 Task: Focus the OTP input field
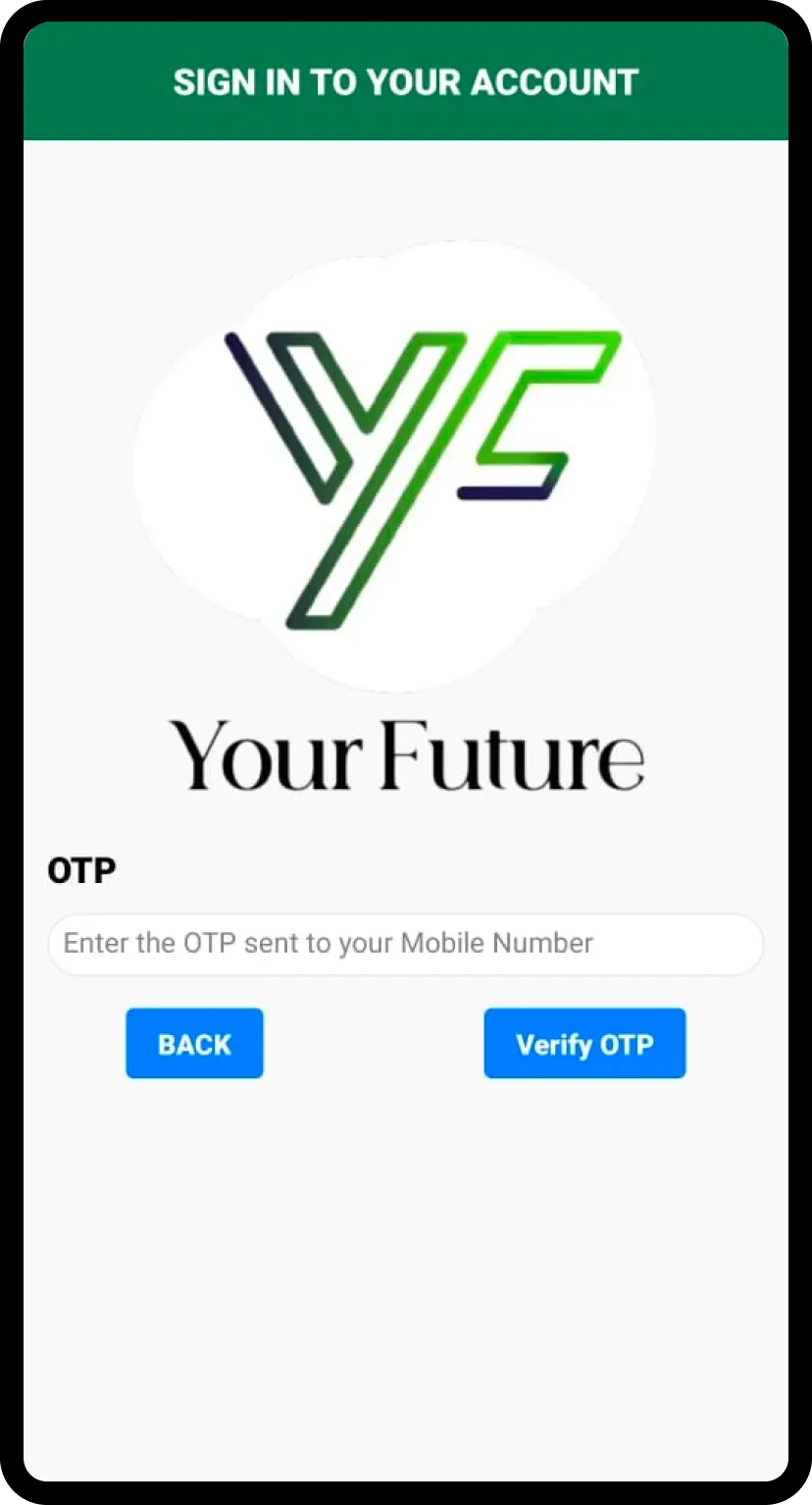[405, 944]
